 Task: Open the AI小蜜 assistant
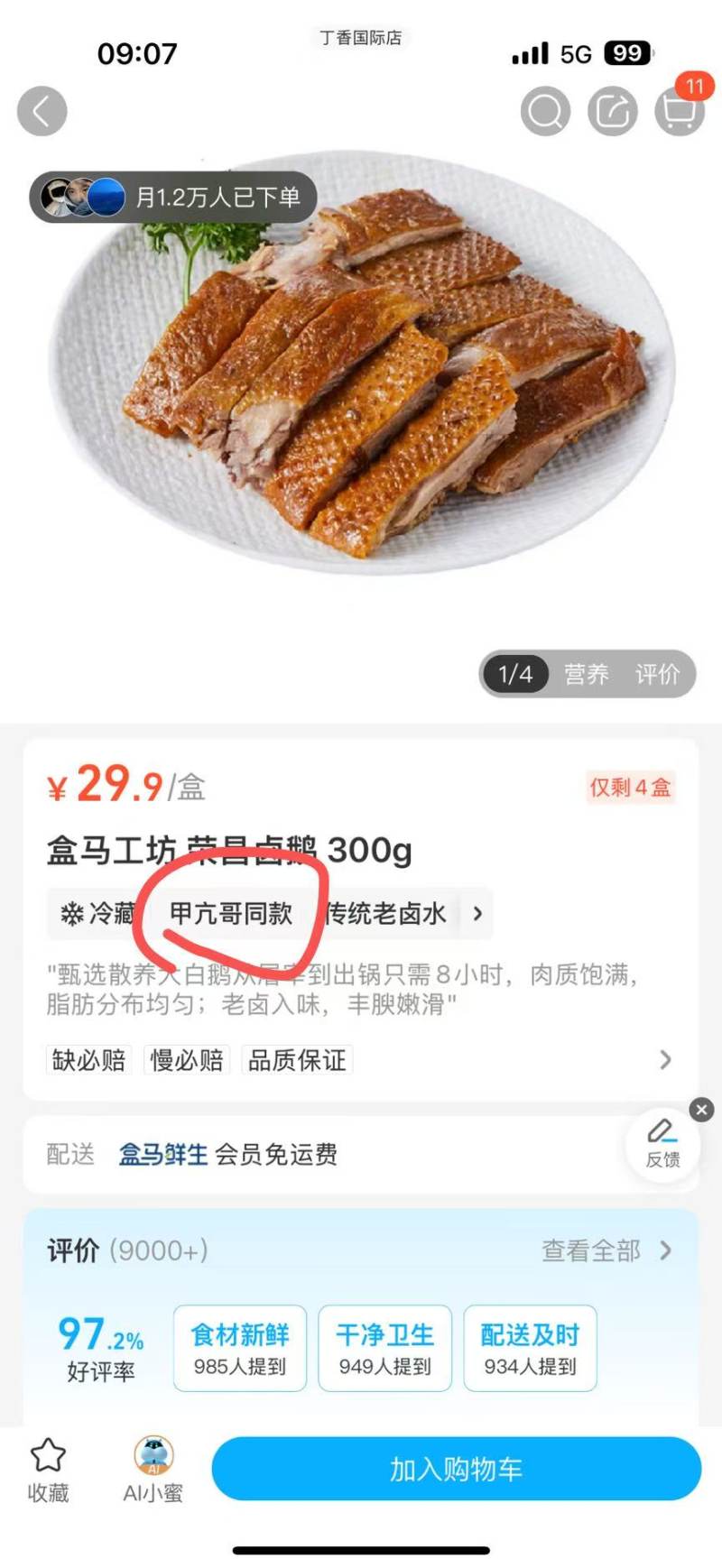click(x=153, y=1471)
